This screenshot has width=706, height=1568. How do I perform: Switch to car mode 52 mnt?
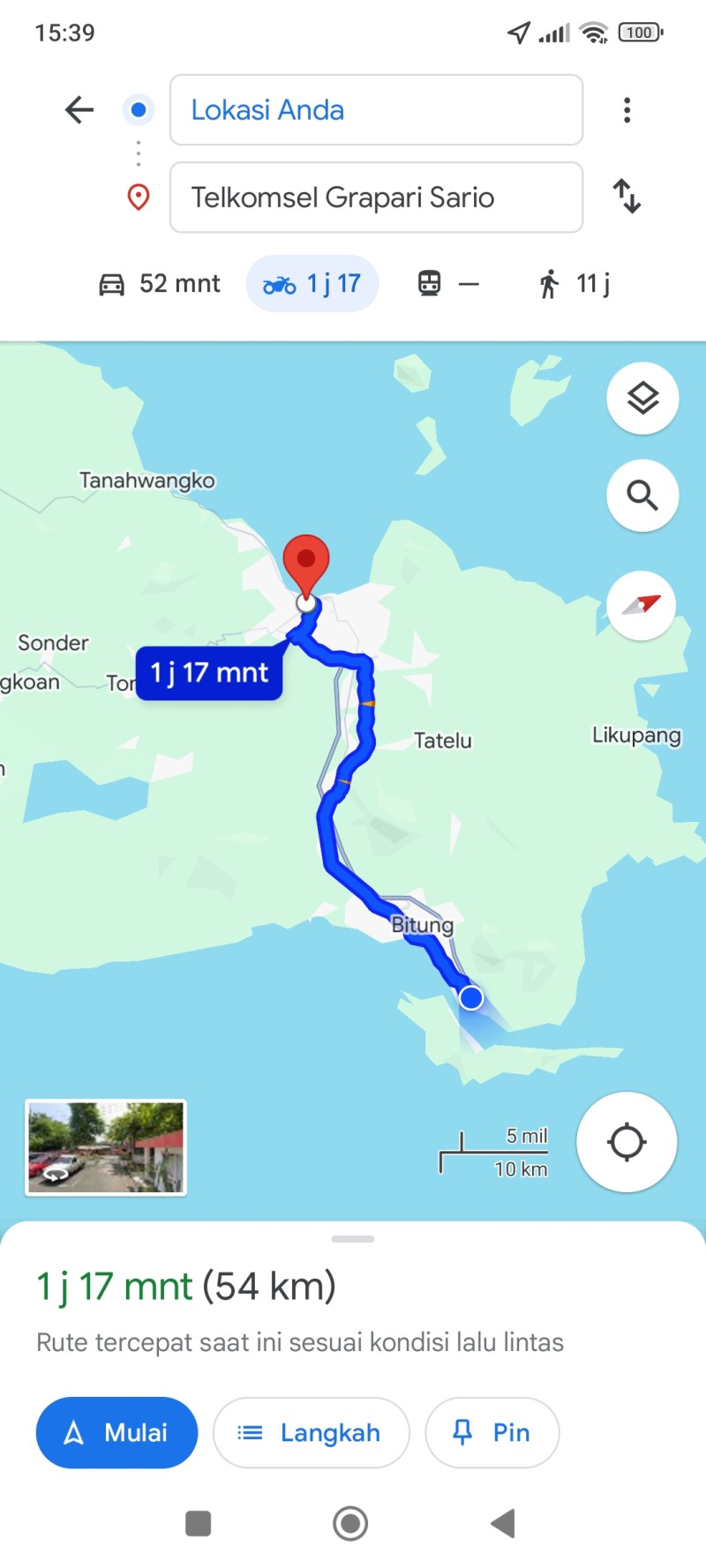pos(159,284)
